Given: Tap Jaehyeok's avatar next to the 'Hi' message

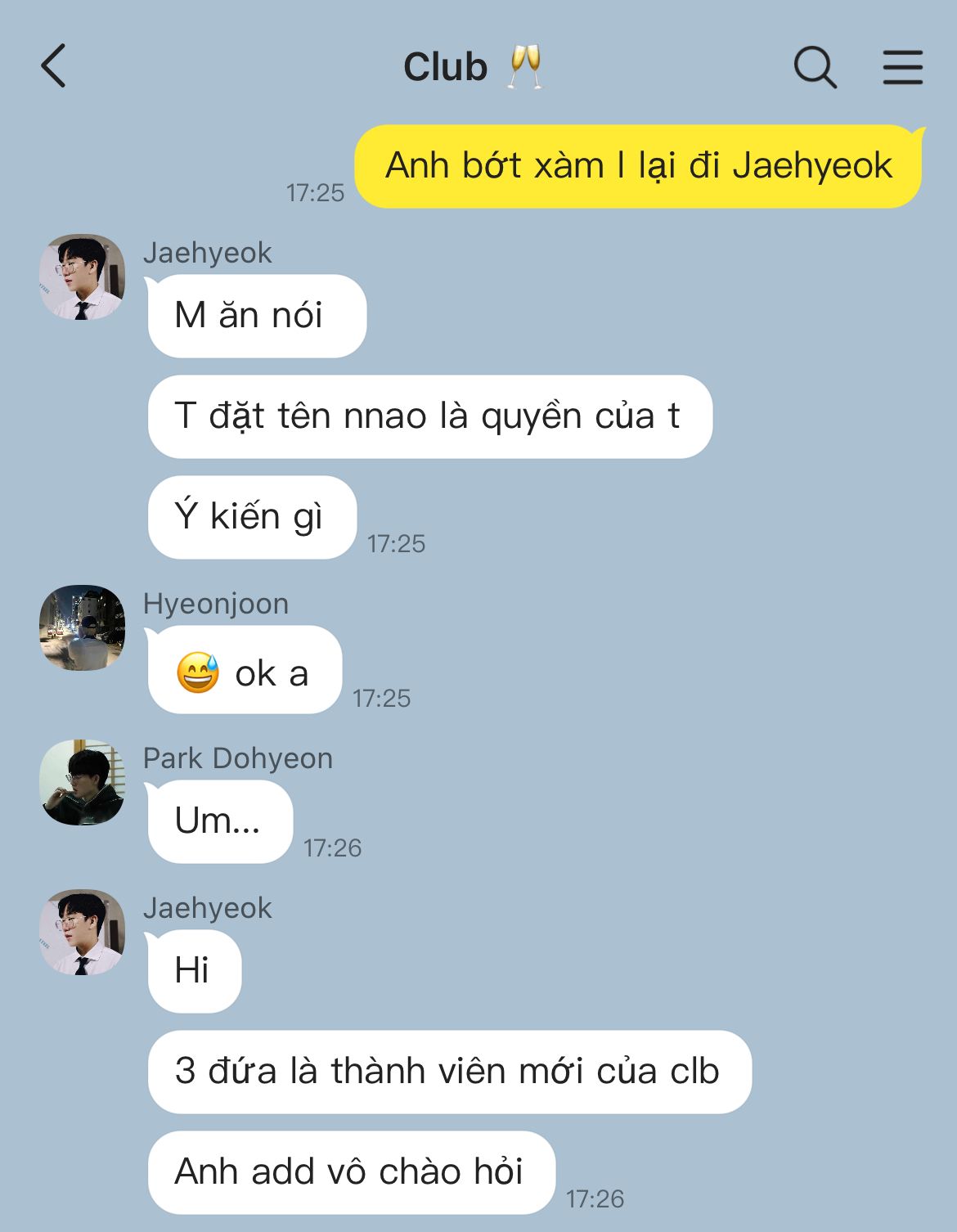Looking at the screenshot, I should click(82, 932).
